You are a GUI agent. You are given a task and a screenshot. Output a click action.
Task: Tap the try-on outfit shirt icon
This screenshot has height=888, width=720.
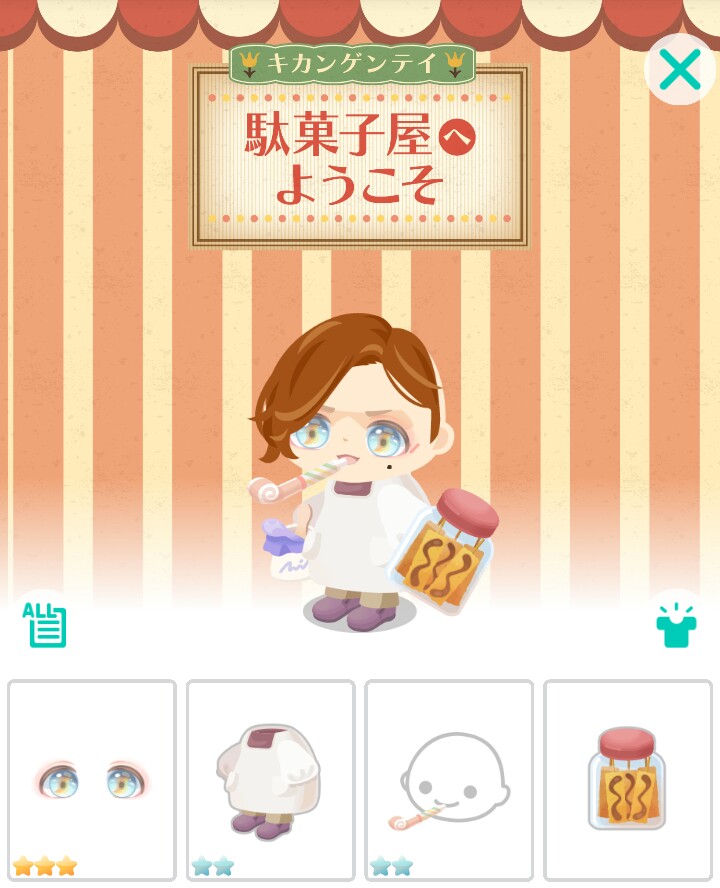pyautogui.click(x=676, y=626)
